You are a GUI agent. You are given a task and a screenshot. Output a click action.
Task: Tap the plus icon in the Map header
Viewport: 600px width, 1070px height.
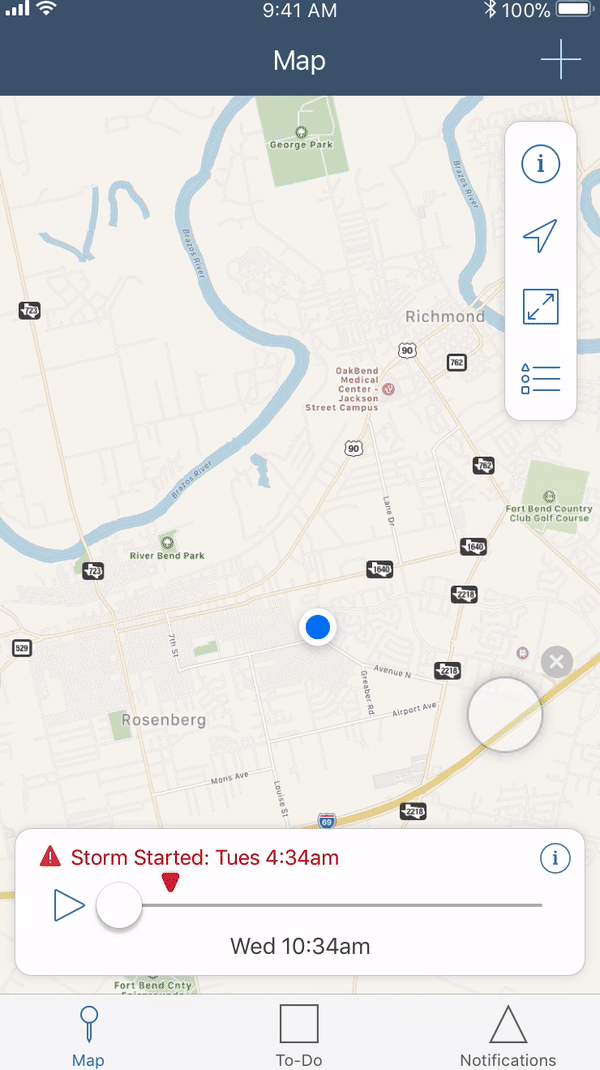coord(561,61)
